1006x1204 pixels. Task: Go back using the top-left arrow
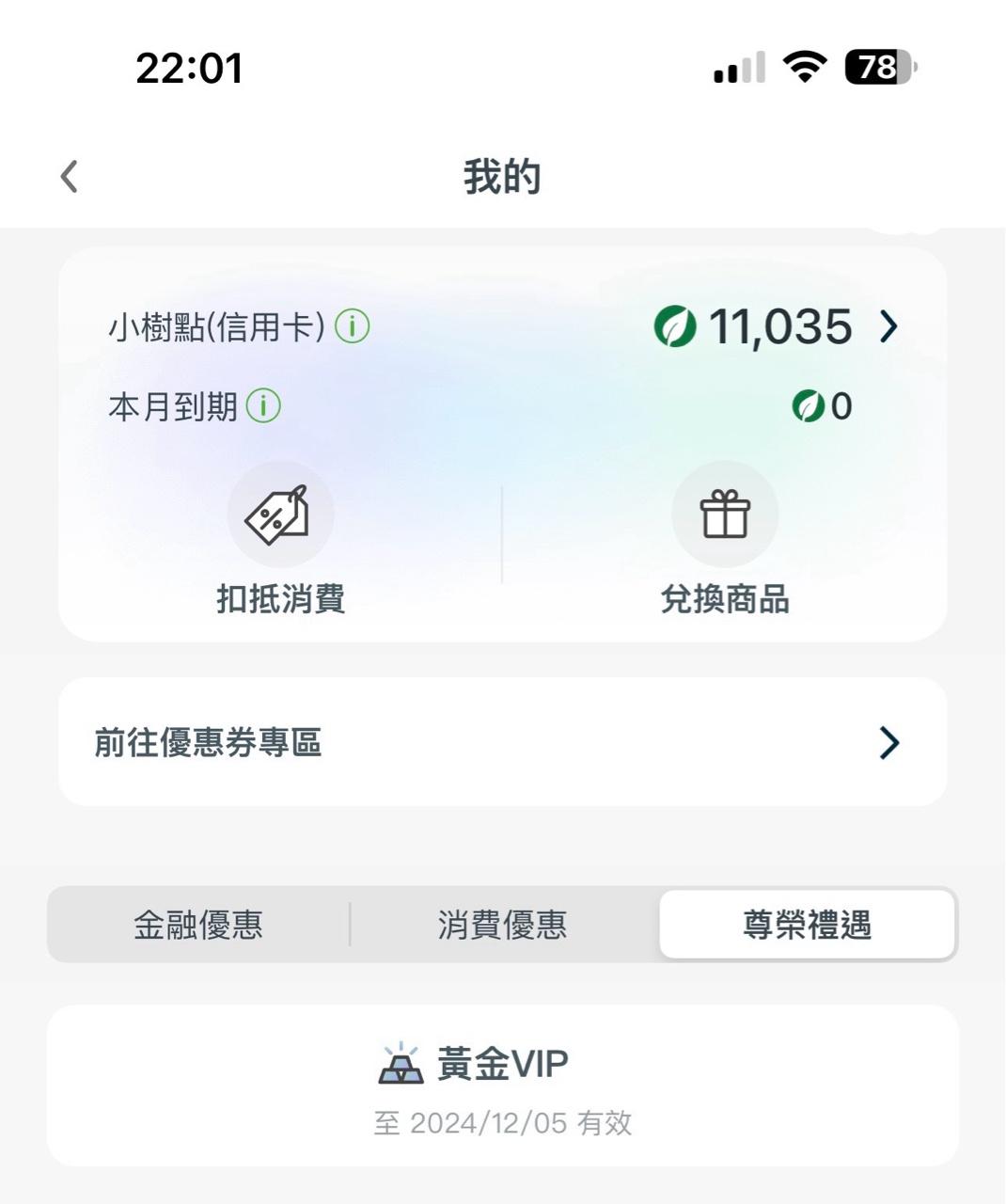[x=69, y=177]
